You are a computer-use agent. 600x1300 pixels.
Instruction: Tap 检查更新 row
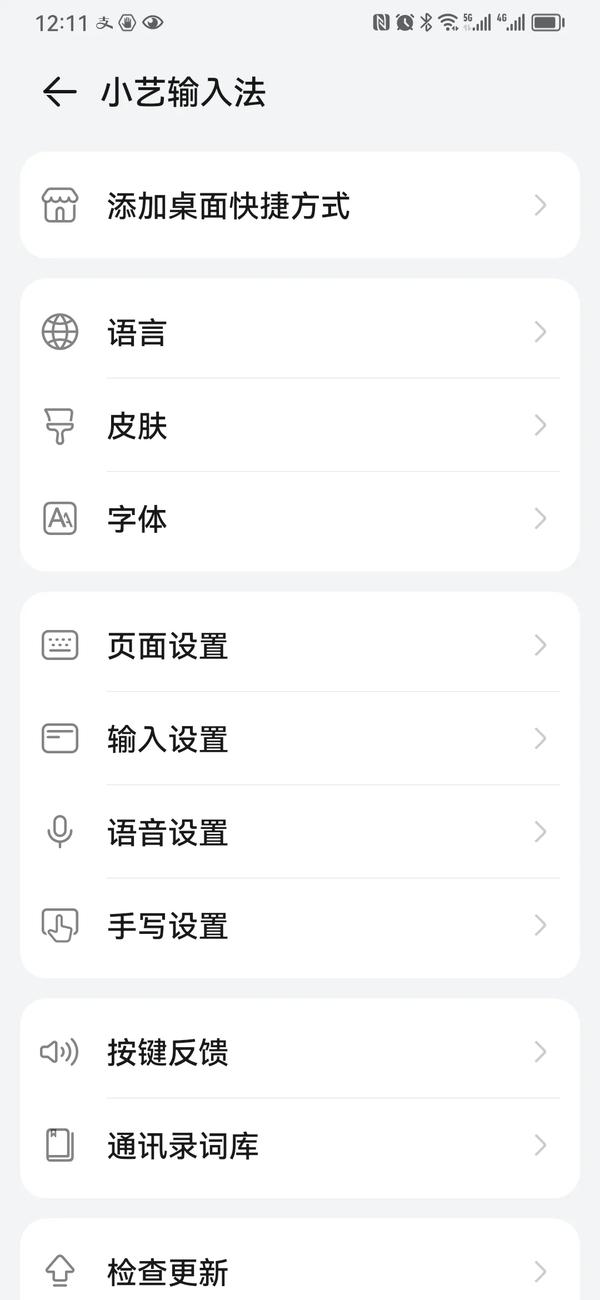point(300,1271)
